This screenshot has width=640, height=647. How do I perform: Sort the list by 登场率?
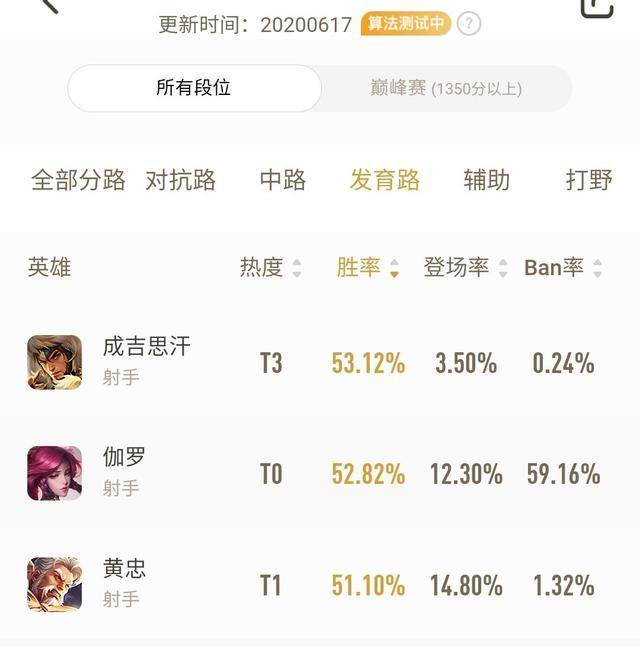[x=465, y=267]
